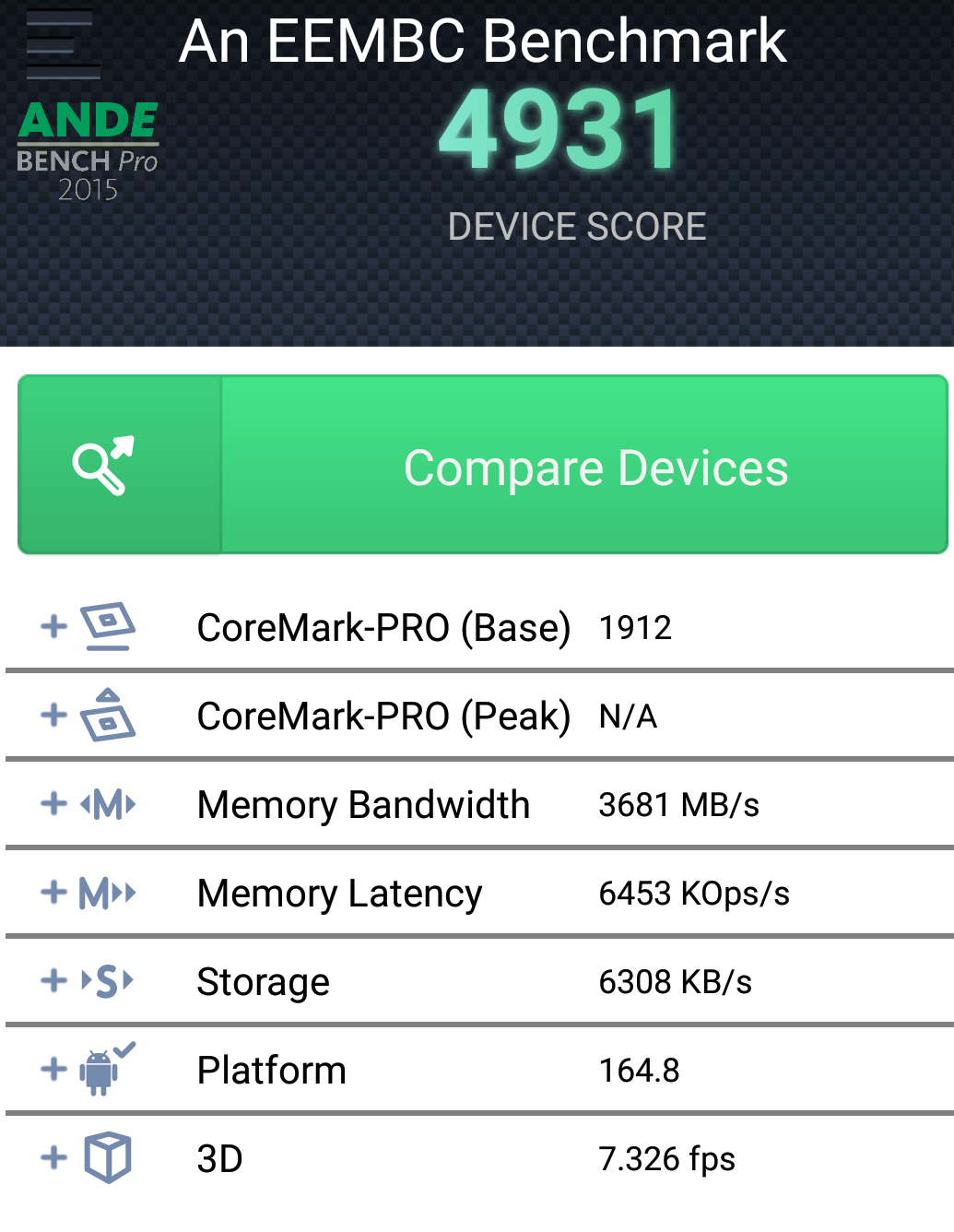Expand the CoreMark-PRO (Peak) result
954x1232 pixels.
click(x=54, y=716)
